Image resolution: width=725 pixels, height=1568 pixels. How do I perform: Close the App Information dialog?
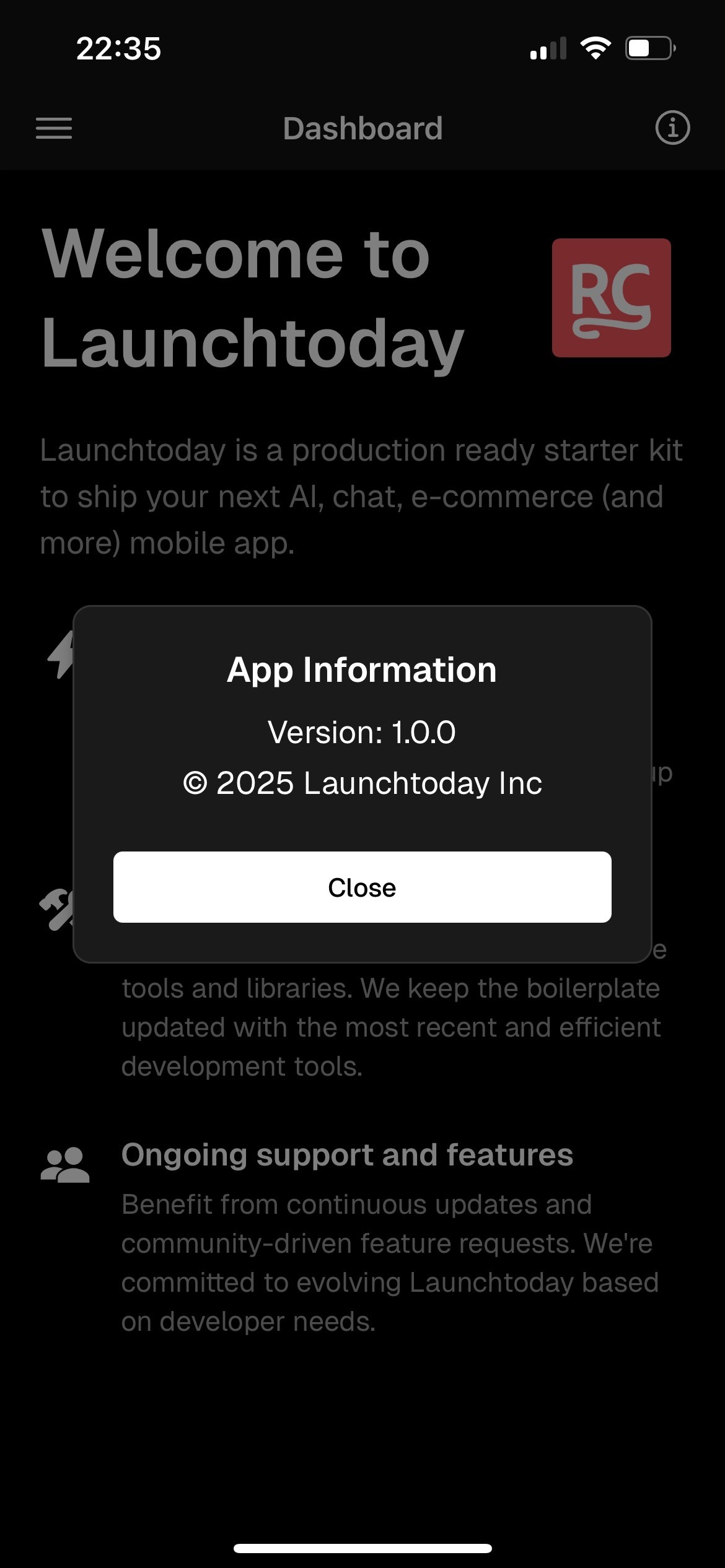coord(362,887)
